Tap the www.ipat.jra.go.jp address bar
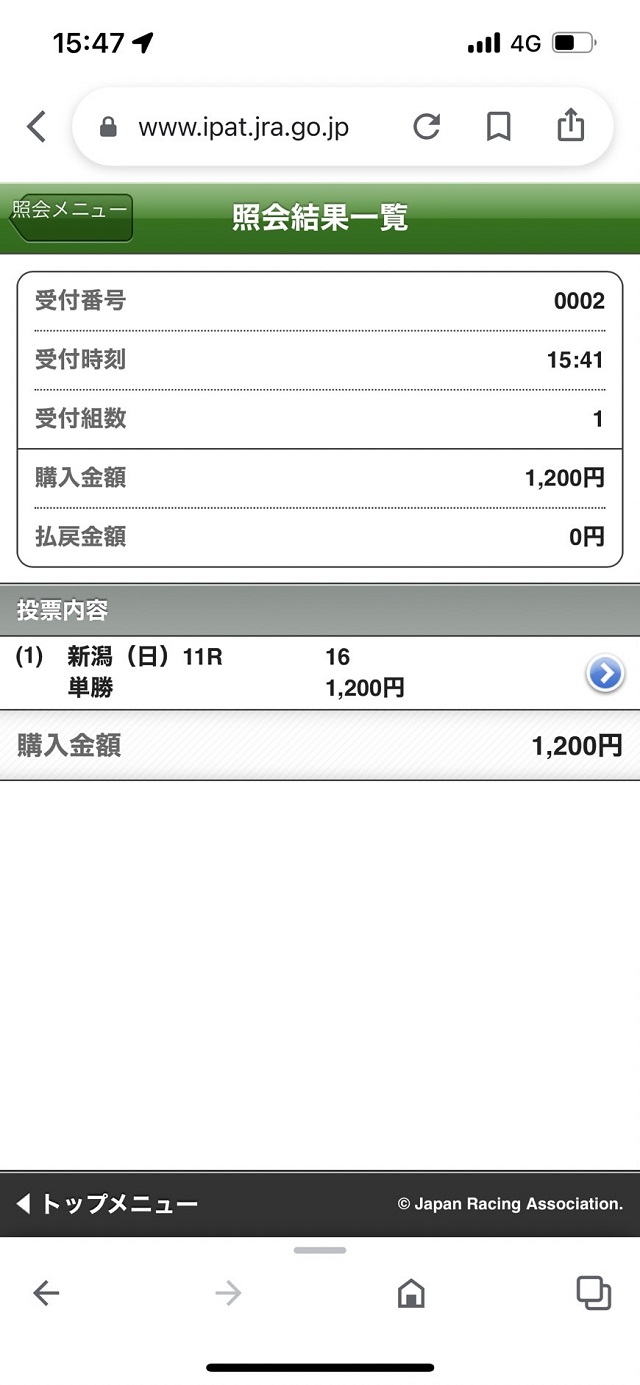This screenshot has width=640, height=1385. pyautogui.click(x=243, y=127)
